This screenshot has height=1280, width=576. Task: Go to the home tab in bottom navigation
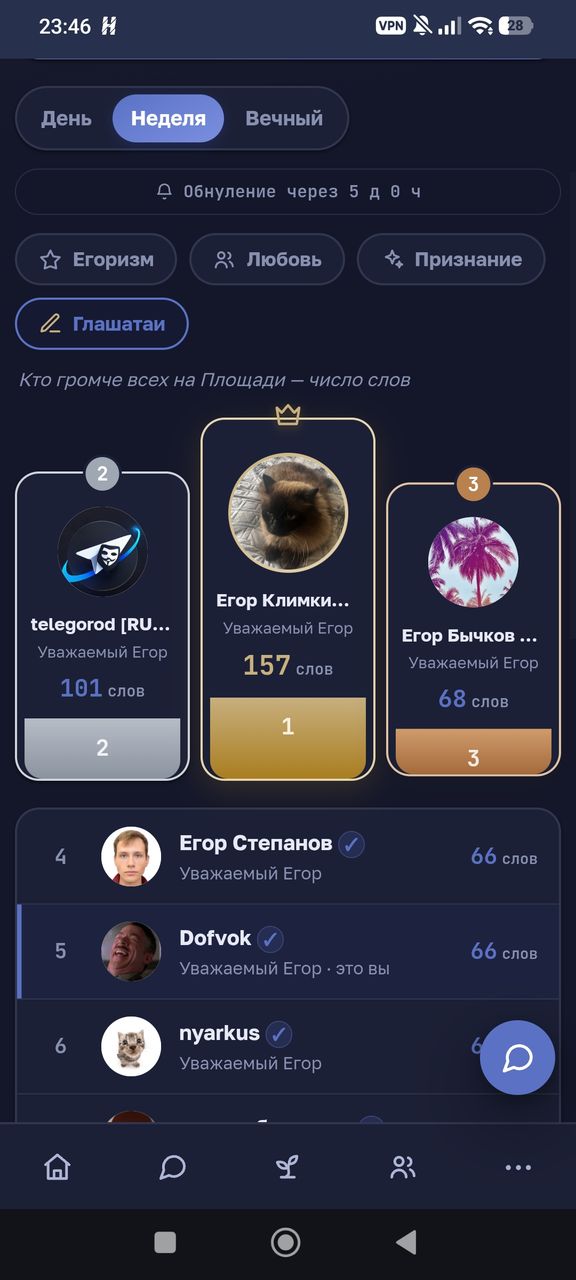coord(58,1167)
